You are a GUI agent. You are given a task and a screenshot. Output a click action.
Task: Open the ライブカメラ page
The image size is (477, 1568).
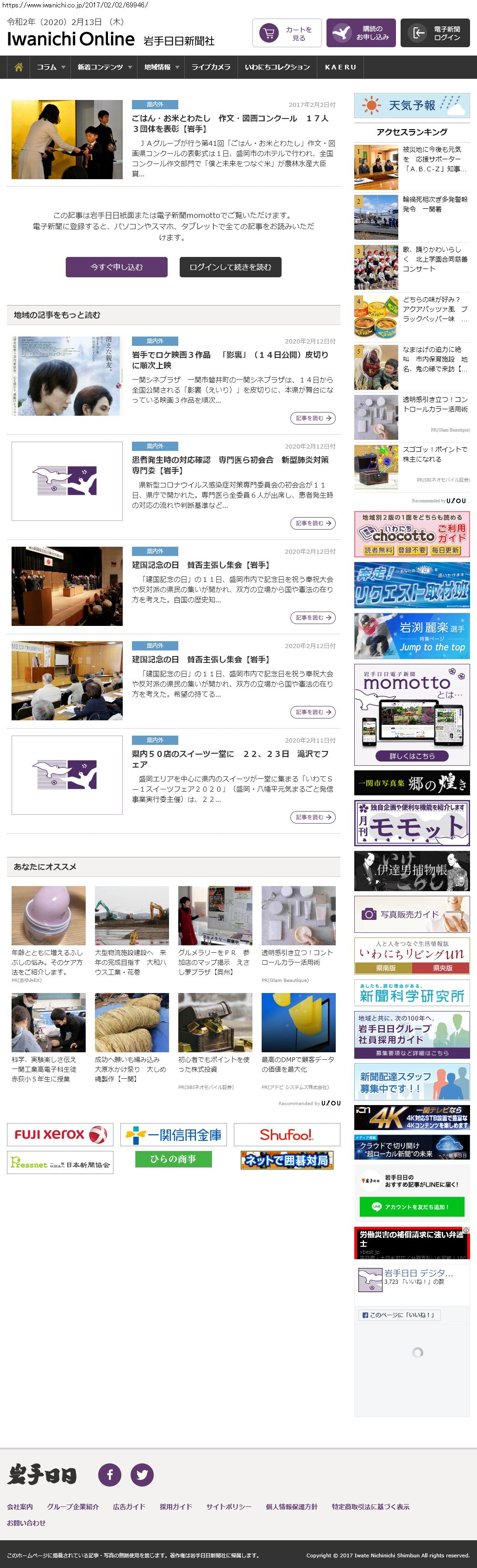(211, 67)
